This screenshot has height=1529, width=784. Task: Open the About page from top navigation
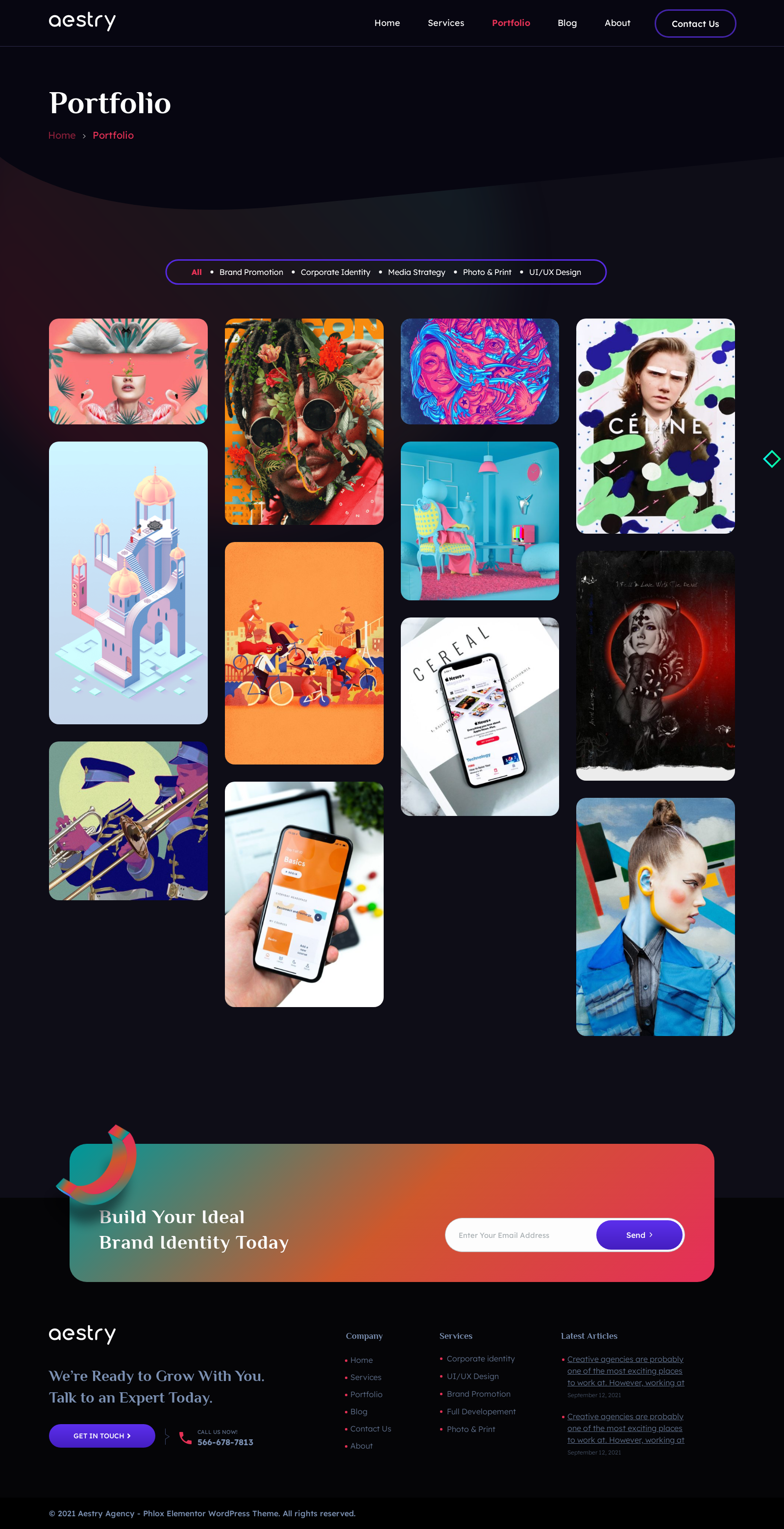[617, 23]
